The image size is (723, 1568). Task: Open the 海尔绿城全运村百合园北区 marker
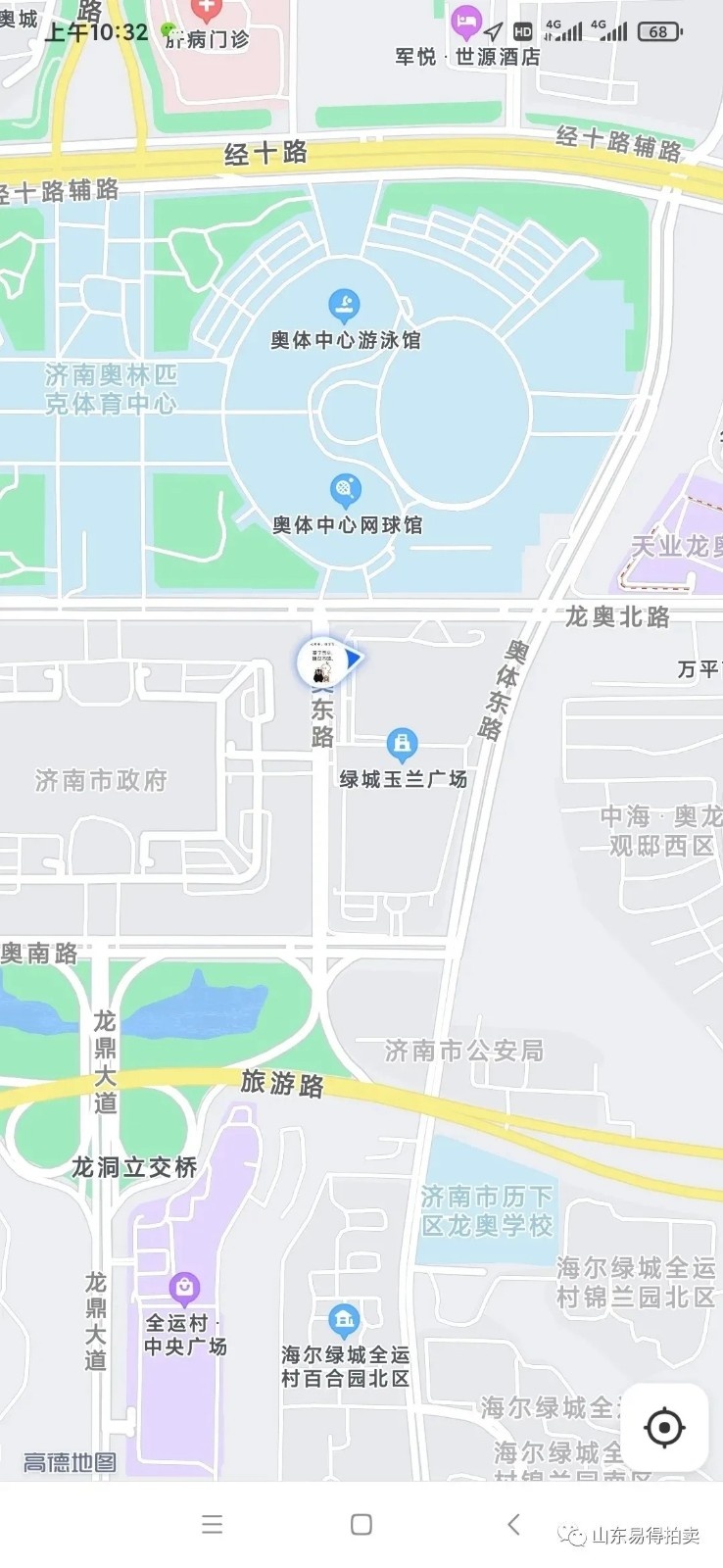(344, 1321)
